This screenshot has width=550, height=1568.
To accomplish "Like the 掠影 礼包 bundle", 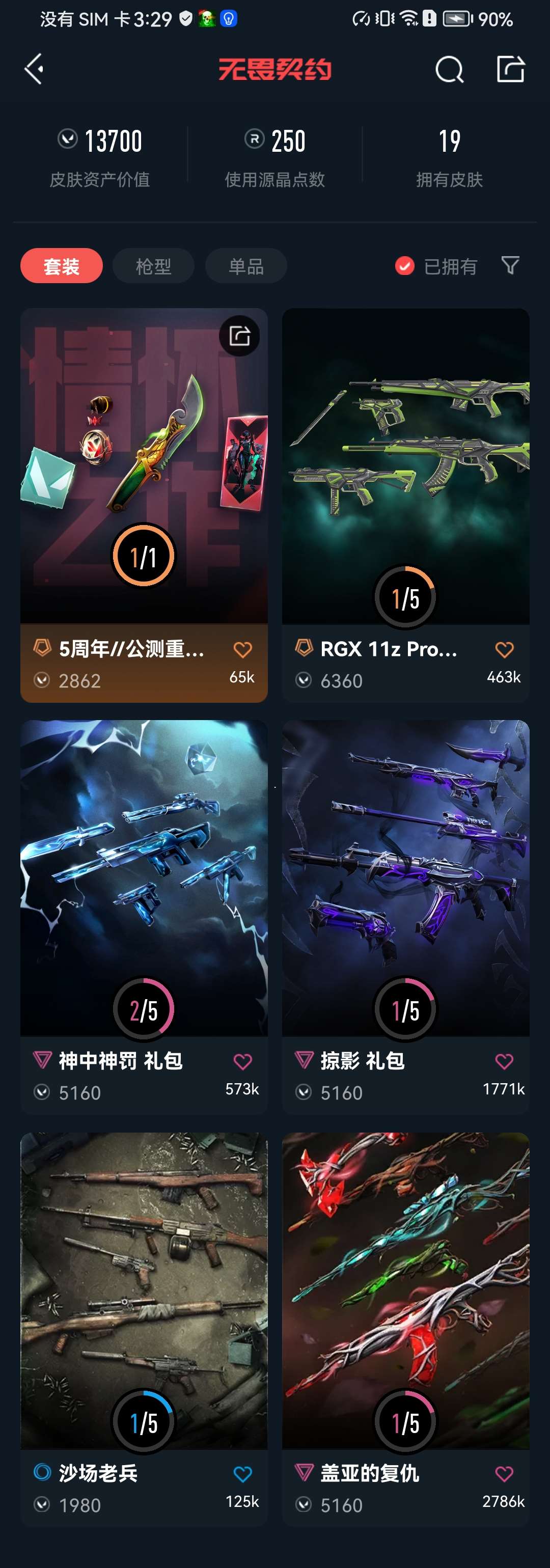I will pyautogui.click(x=504, y=1062).
